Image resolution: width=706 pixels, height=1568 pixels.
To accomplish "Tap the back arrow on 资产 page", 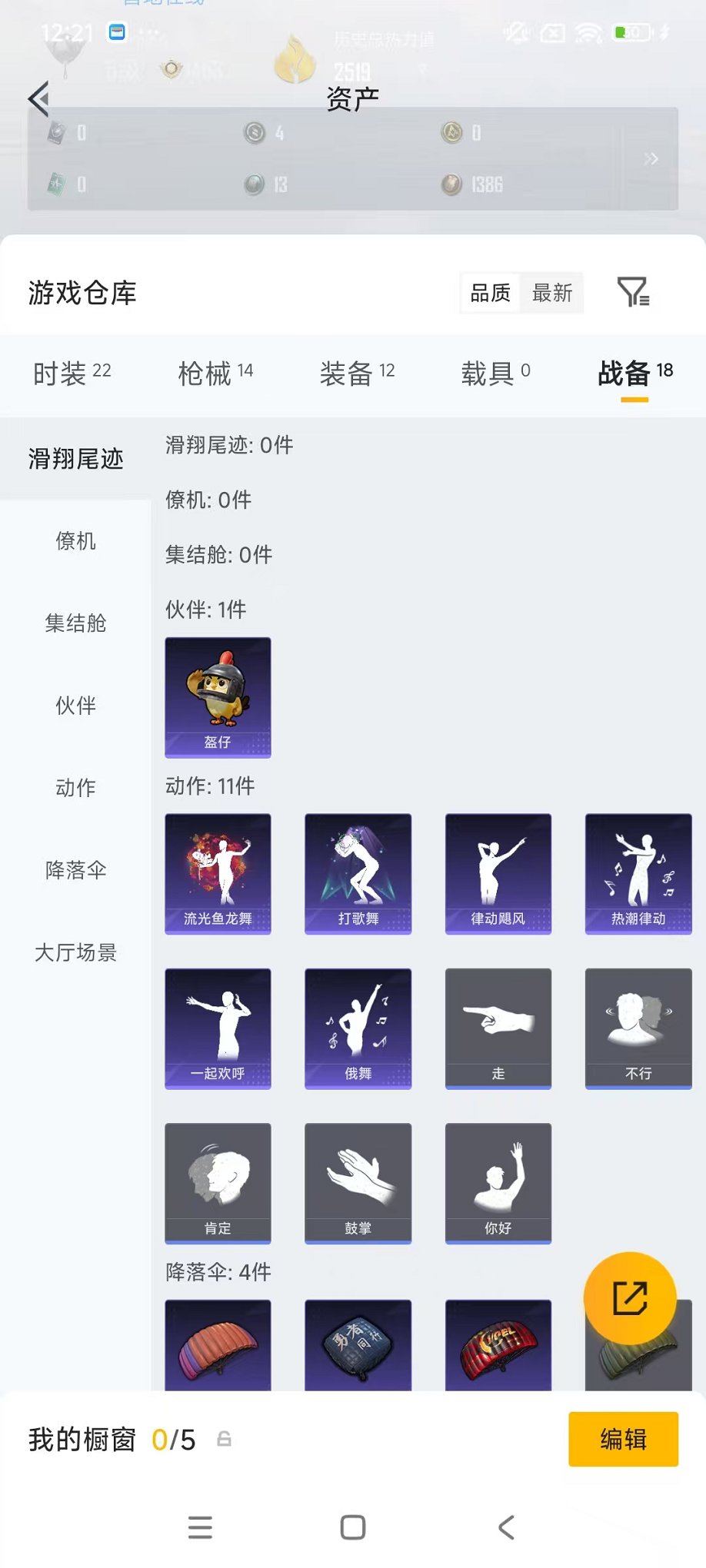I will tap(40, 99).
